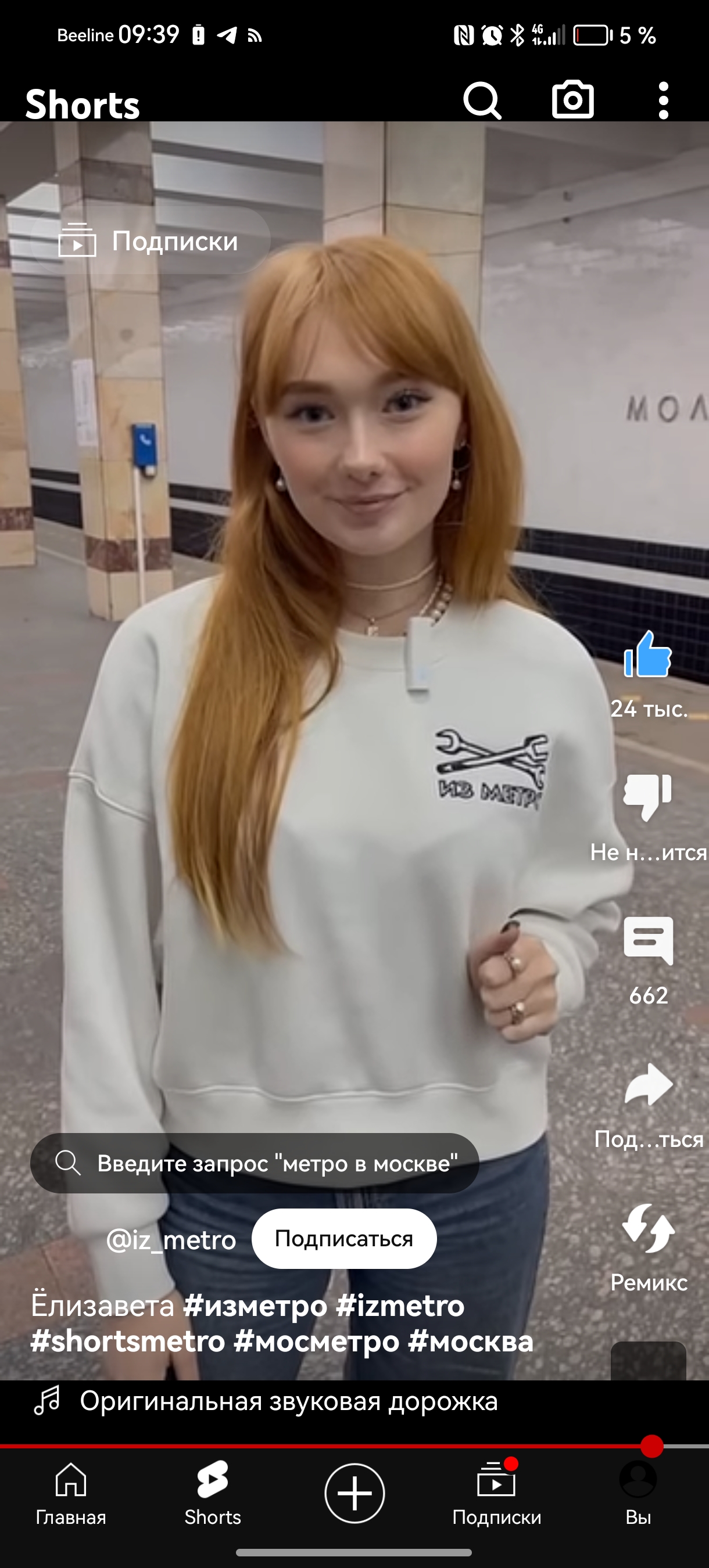Tap the plus create button
This screenshot has width=709, height=1568.
pyautogui.click(x=354, y=1493)
